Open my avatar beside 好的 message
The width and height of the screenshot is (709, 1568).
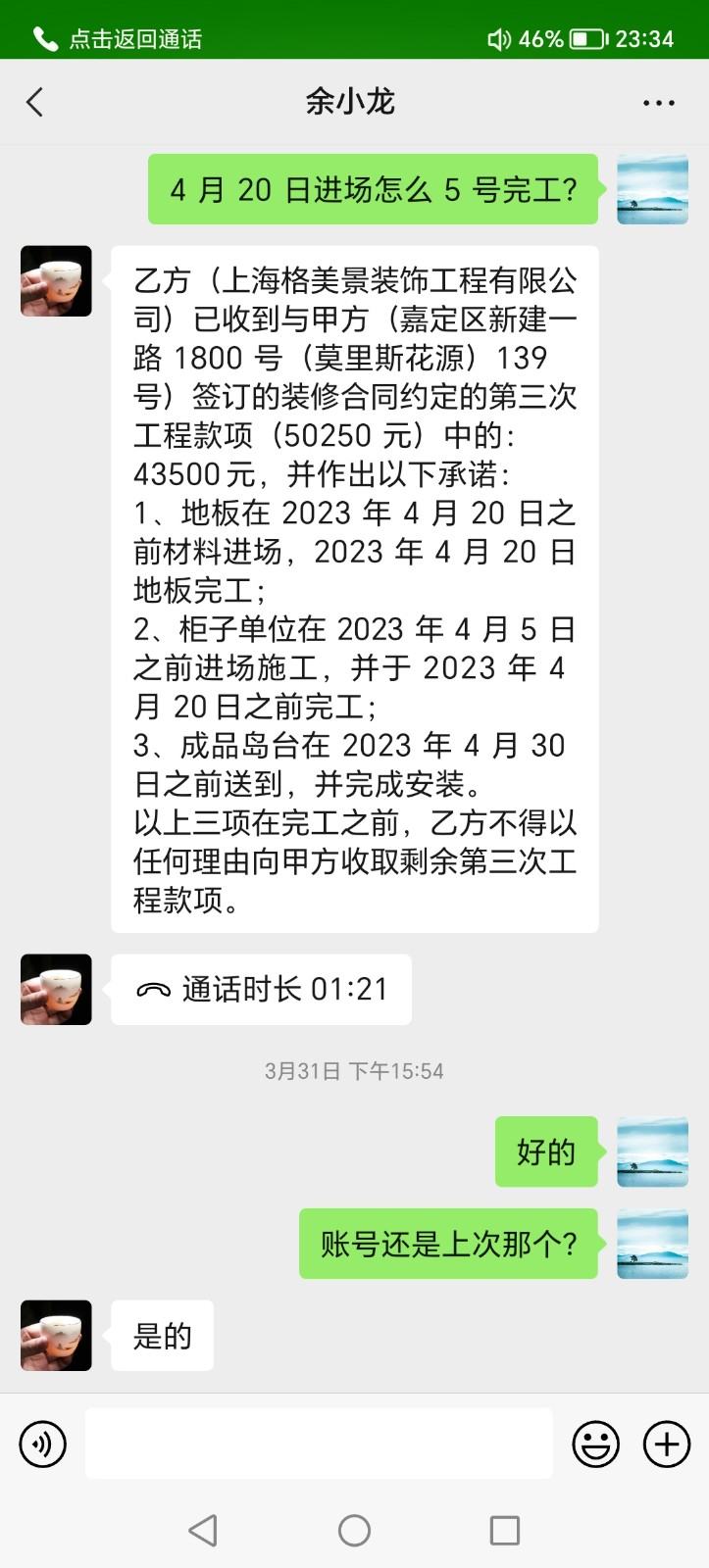pos(652,1151)
